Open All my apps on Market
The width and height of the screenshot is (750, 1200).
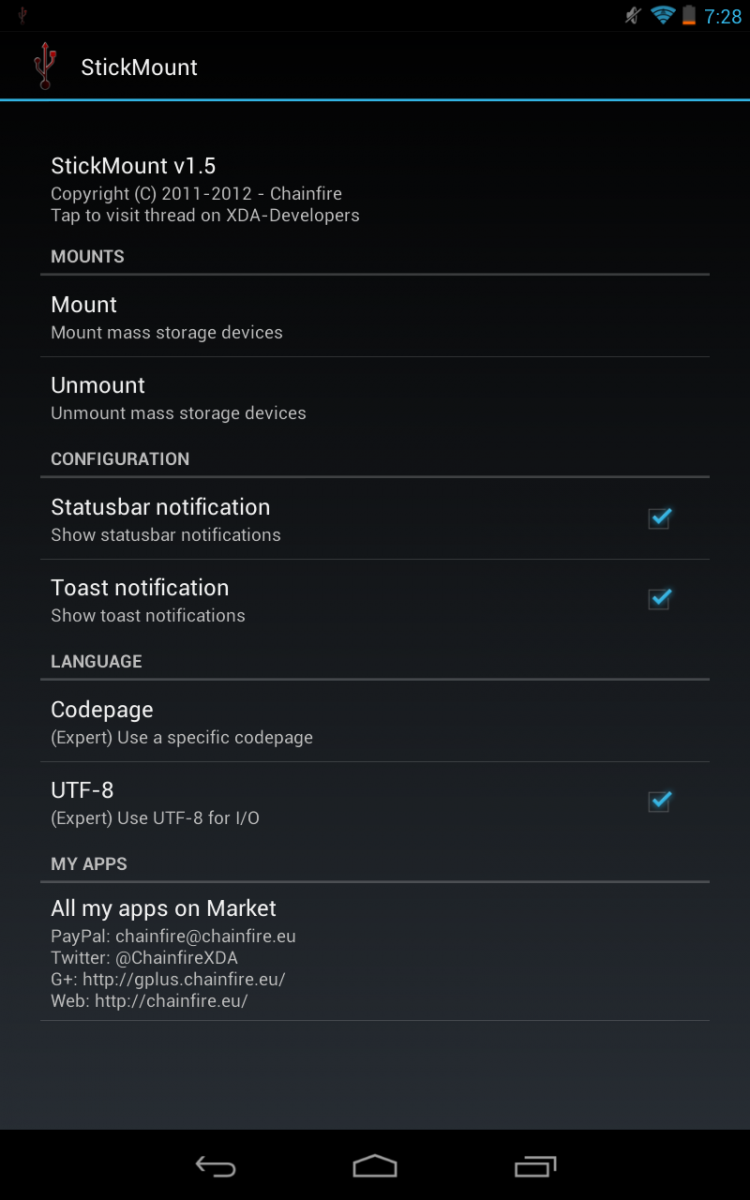pyautogui.click(x=375, y=951)
